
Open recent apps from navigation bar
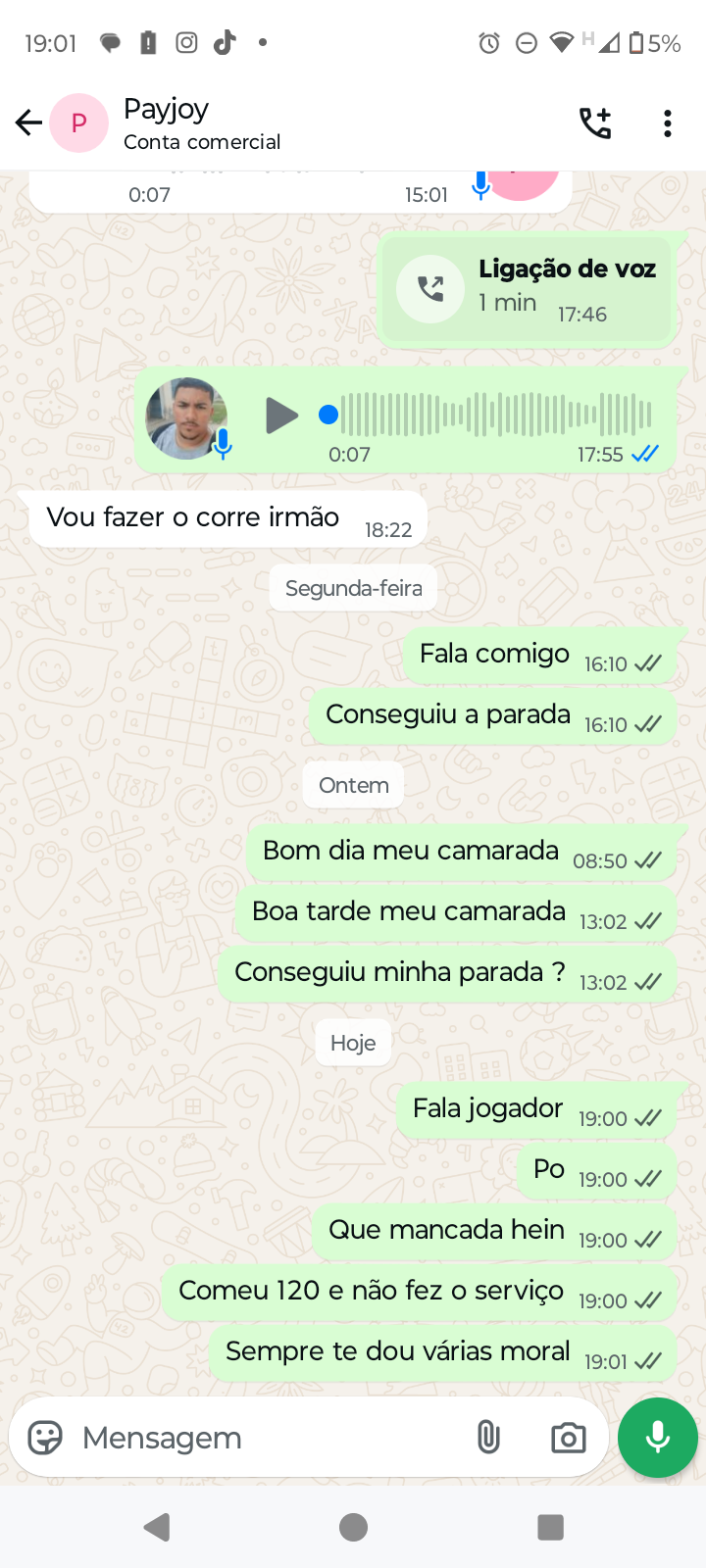550,1527
